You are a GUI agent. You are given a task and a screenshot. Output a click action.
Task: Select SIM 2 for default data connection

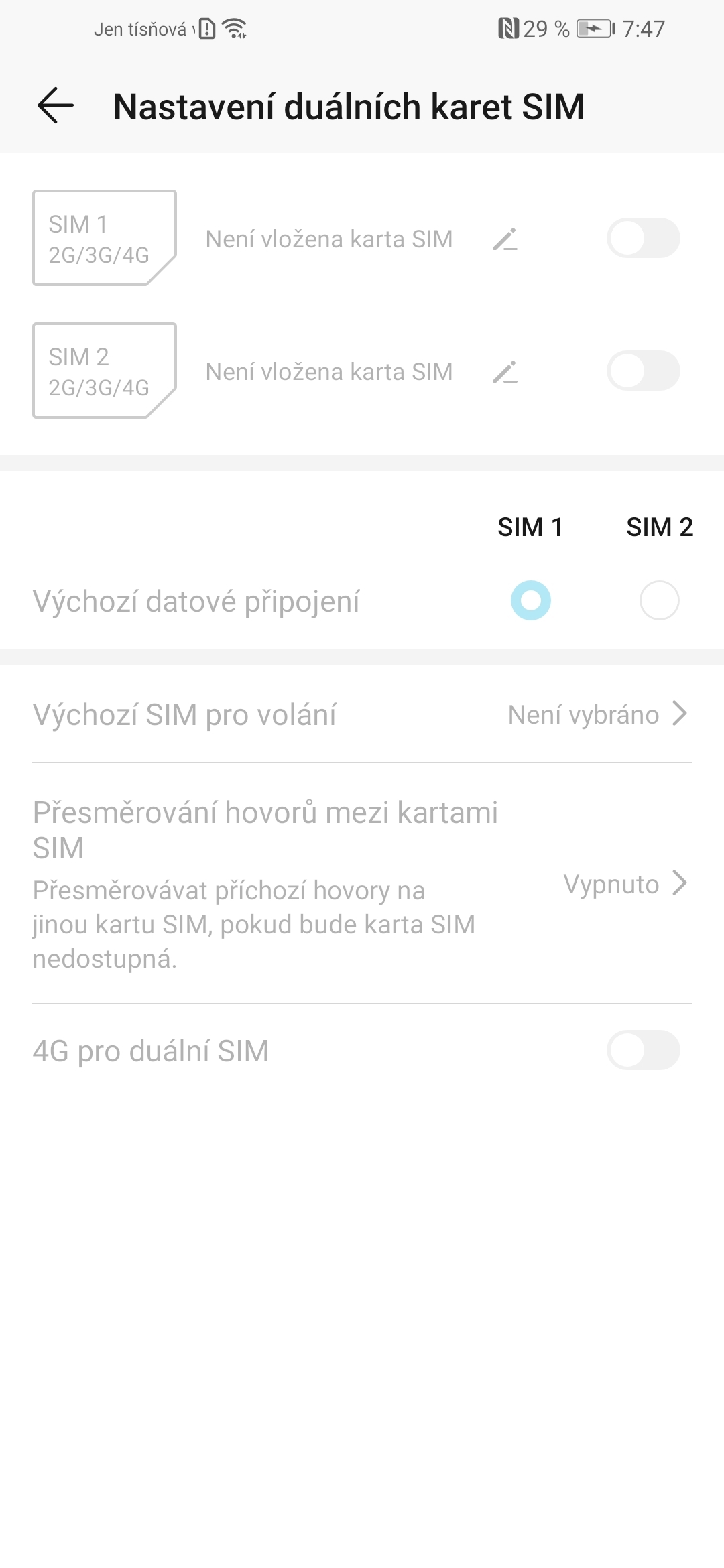[659, 600]
